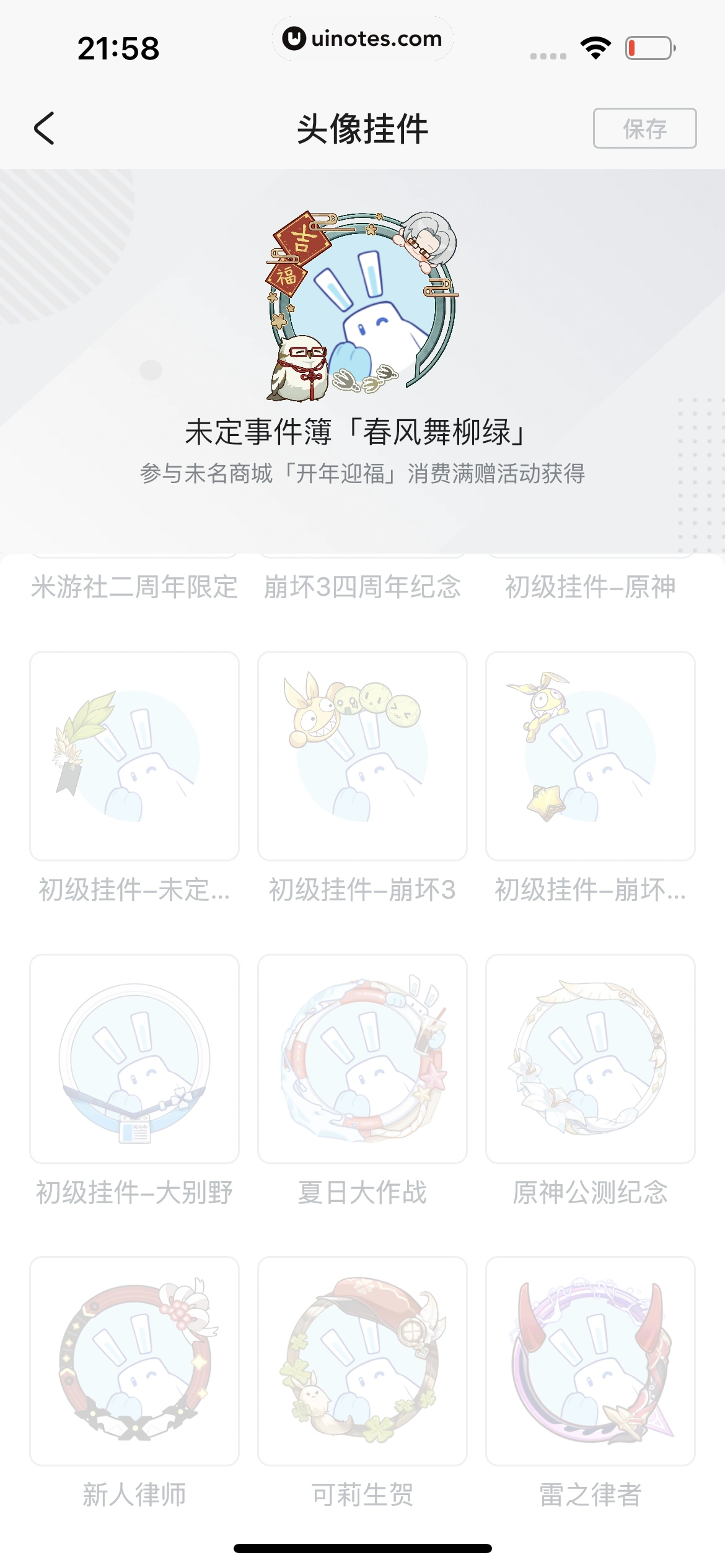Go back from the 头像挂件 page
The height and width of the screenshot is (1568, 725).
point(44,128)
